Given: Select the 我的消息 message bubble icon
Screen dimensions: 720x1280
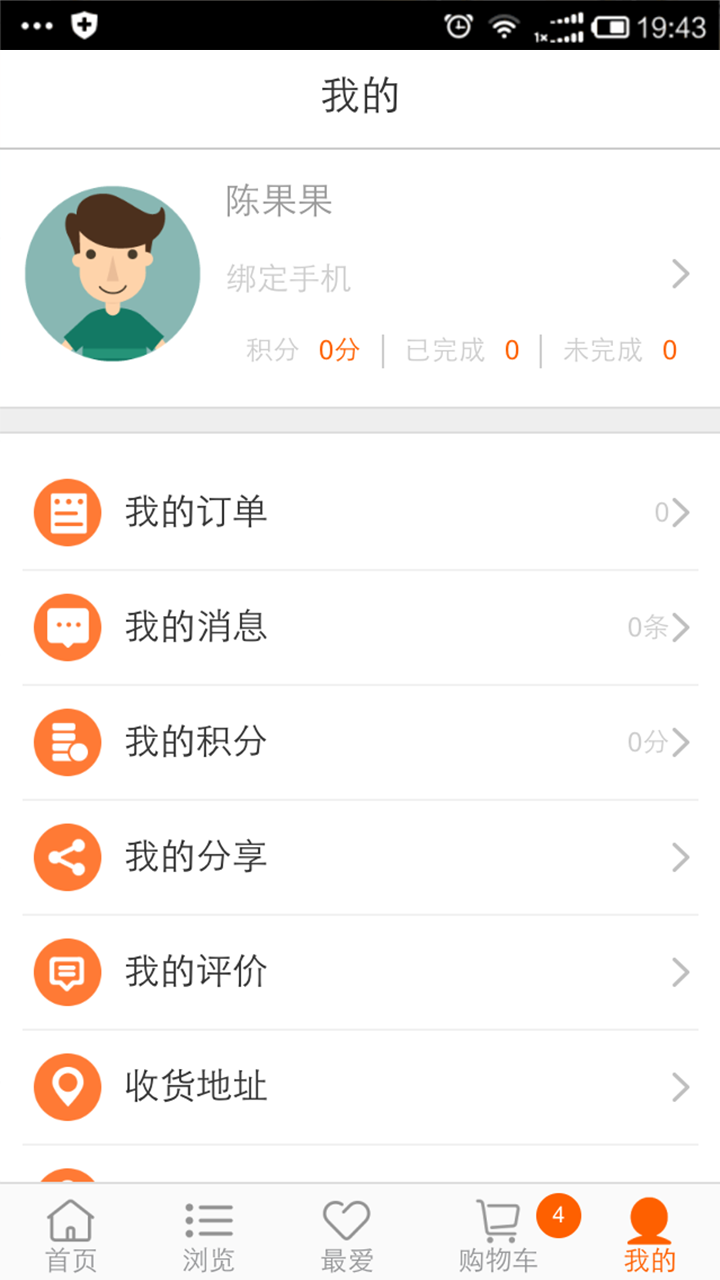Looking at the screenshot, I should [67, 627].
